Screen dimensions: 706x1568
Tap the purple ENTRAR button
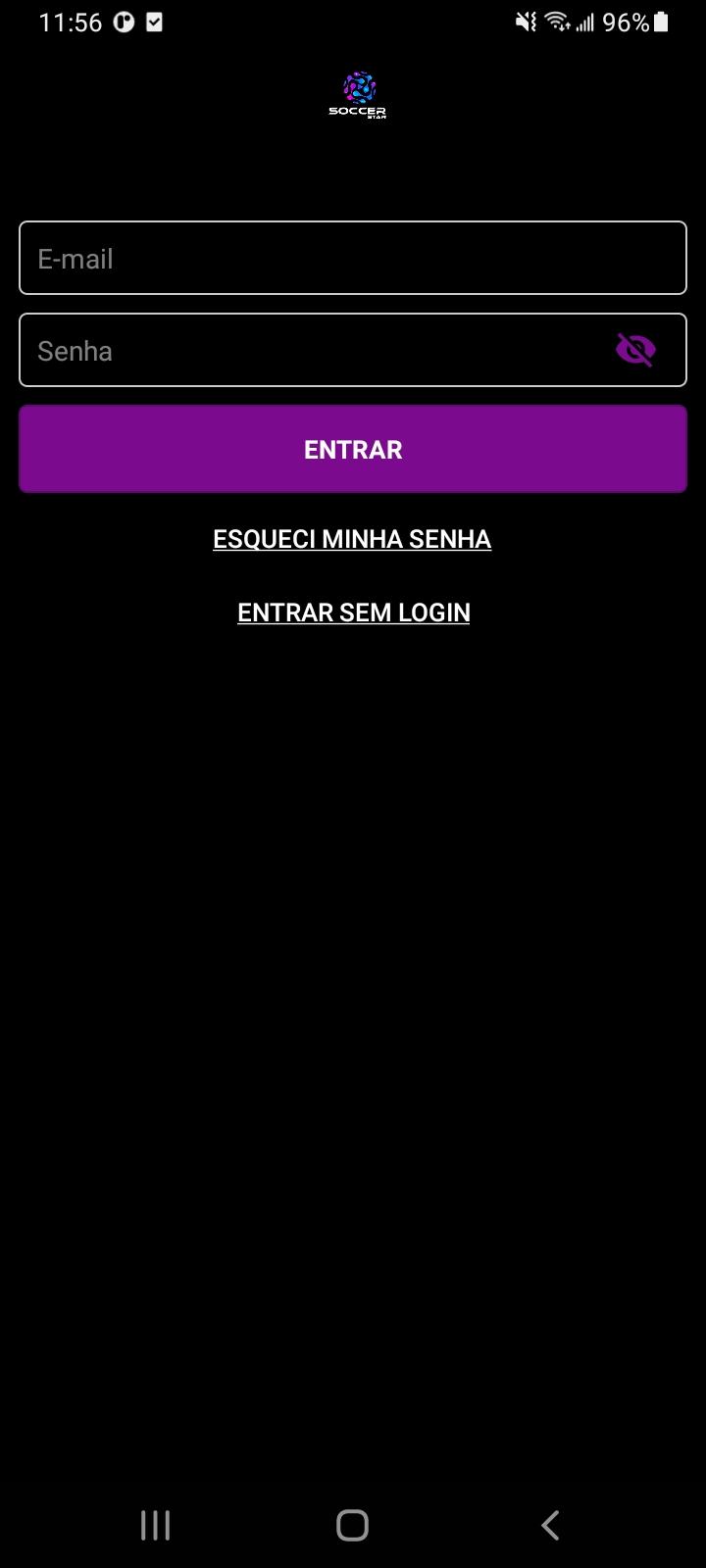click(353, 449)
